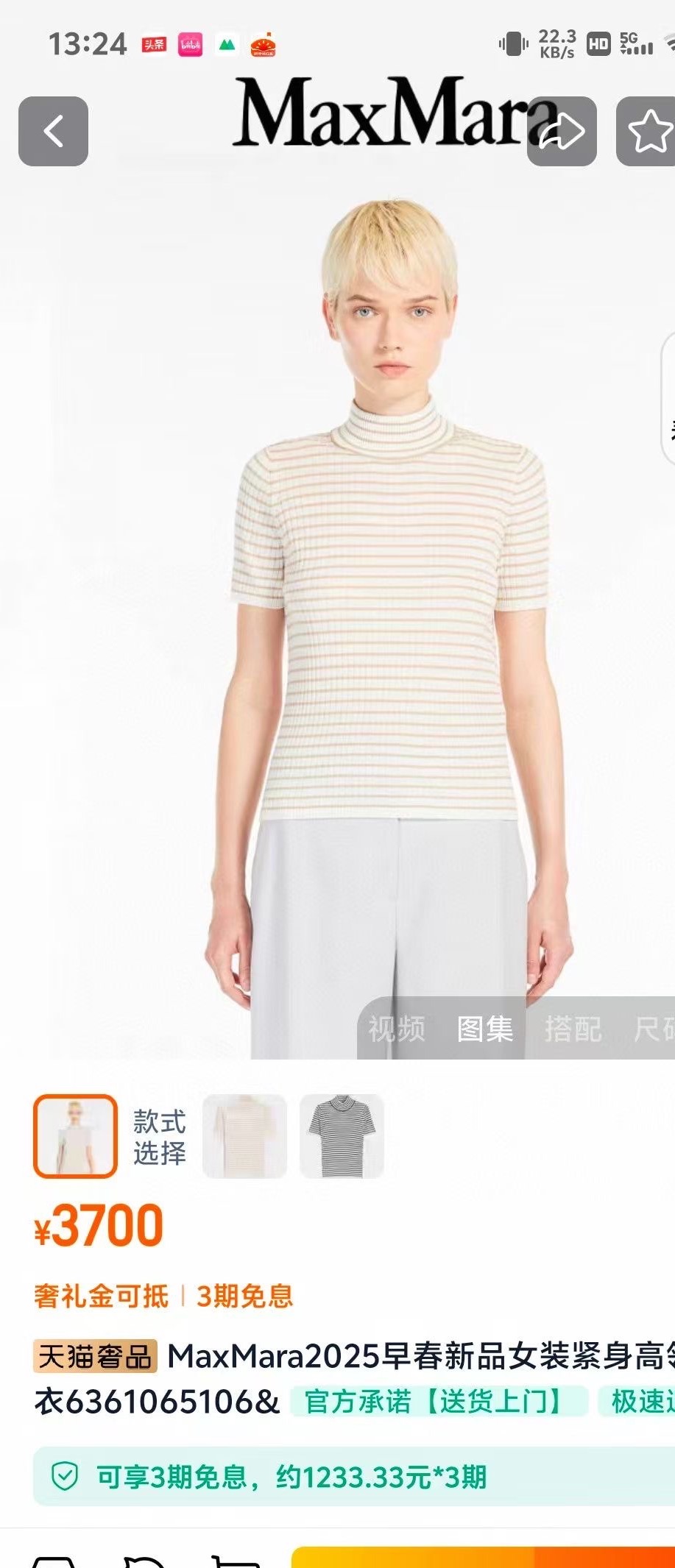Switch to the 视频 media tab

397,1028
